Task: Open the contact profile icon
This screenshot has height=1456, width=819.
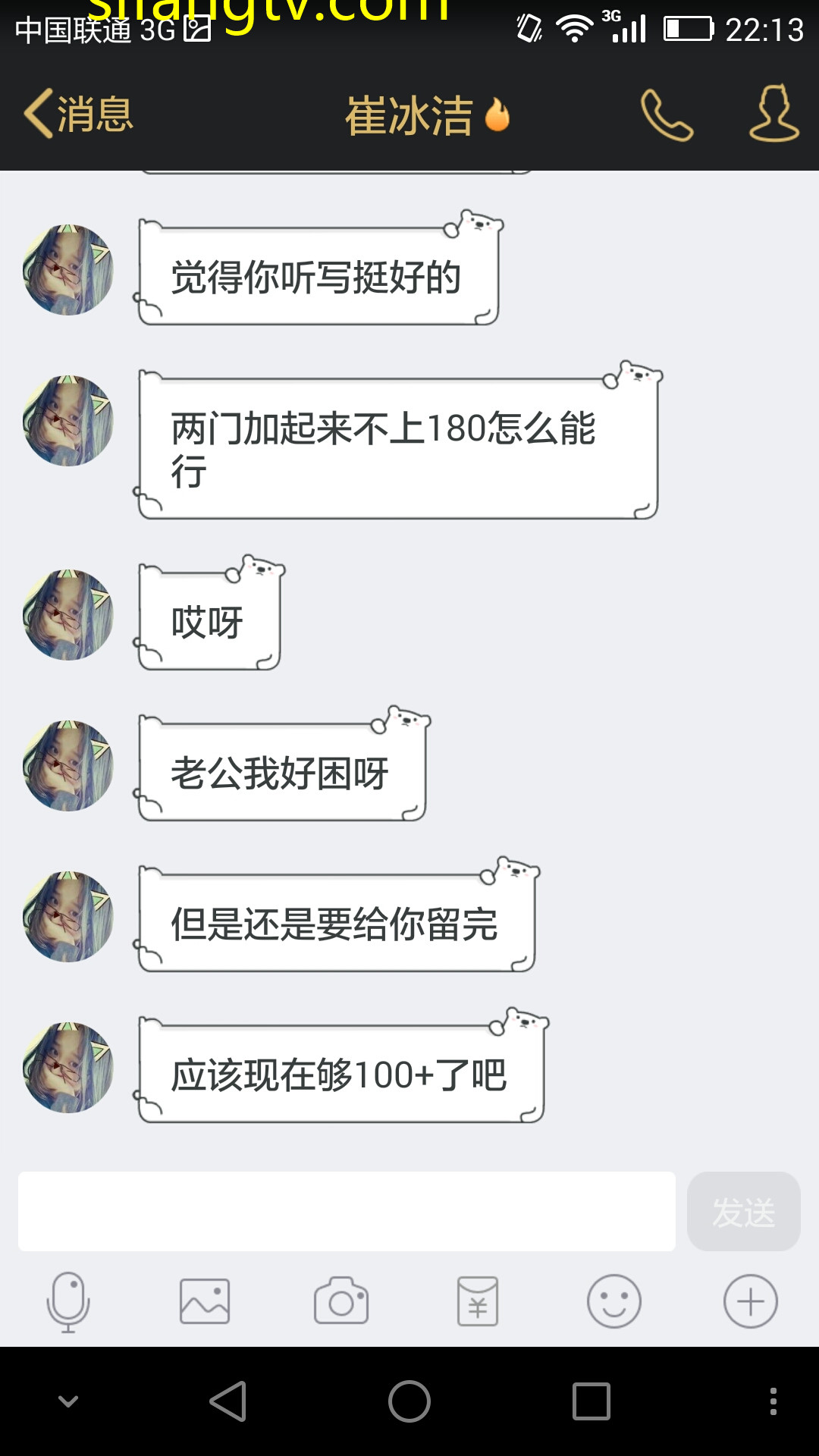Action: pos(773,114)
